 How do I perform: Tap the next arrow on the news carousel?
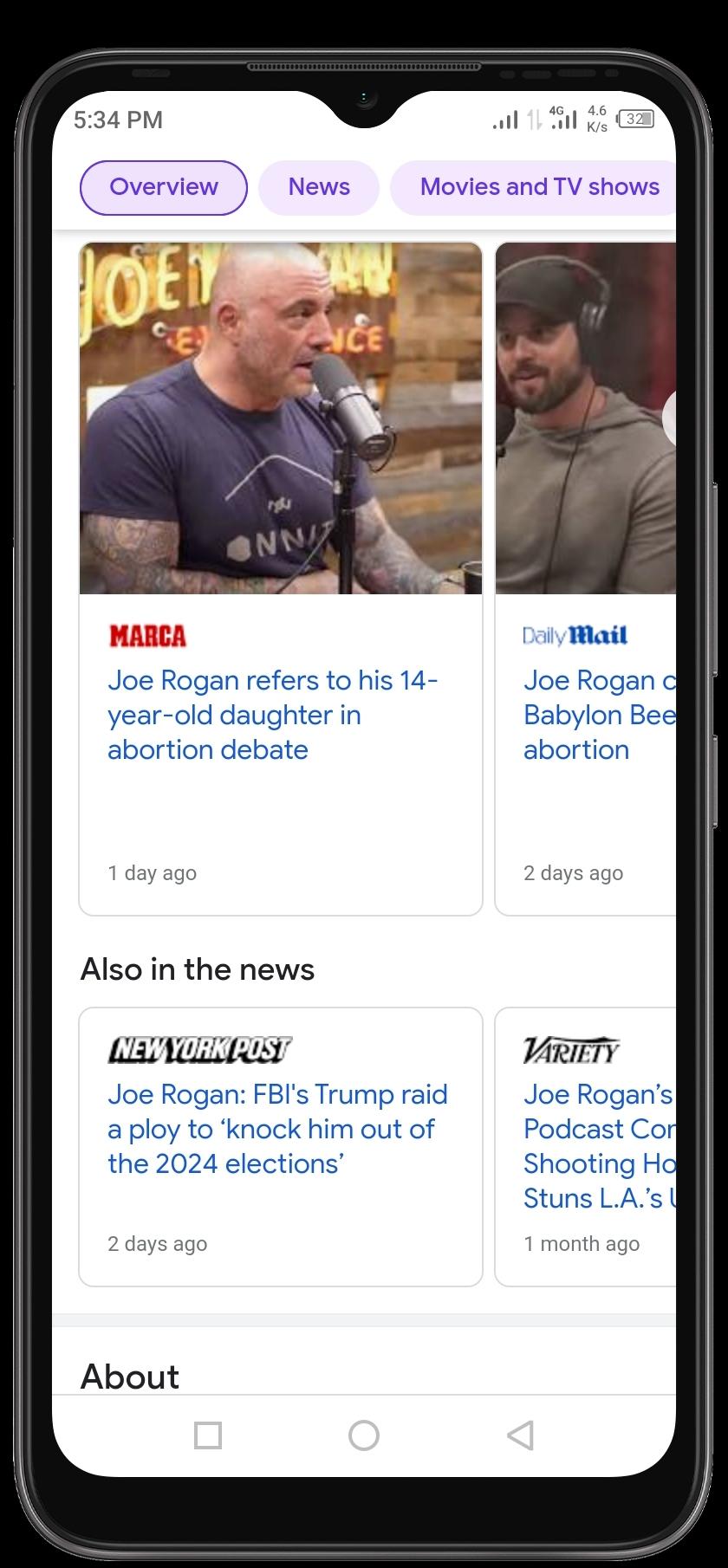coord(669,418)
